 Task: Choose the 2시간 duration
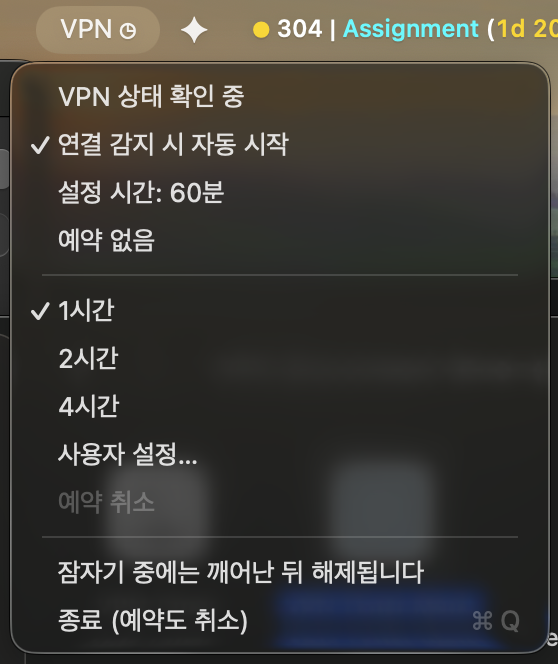[280, 358]
